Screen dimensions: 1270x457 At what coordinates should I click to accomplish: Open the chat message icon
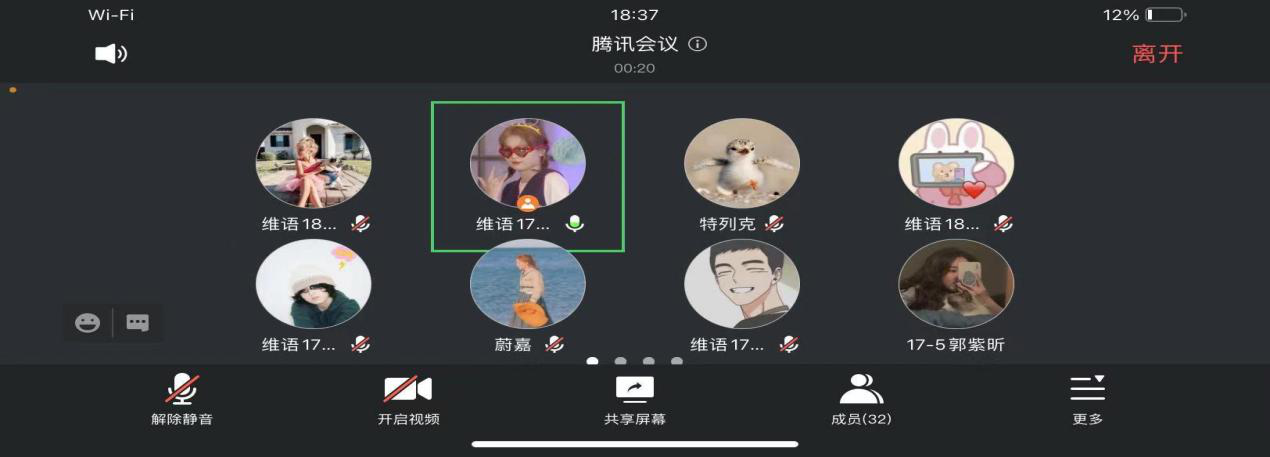pyautogui.click(x=138, y=323)
